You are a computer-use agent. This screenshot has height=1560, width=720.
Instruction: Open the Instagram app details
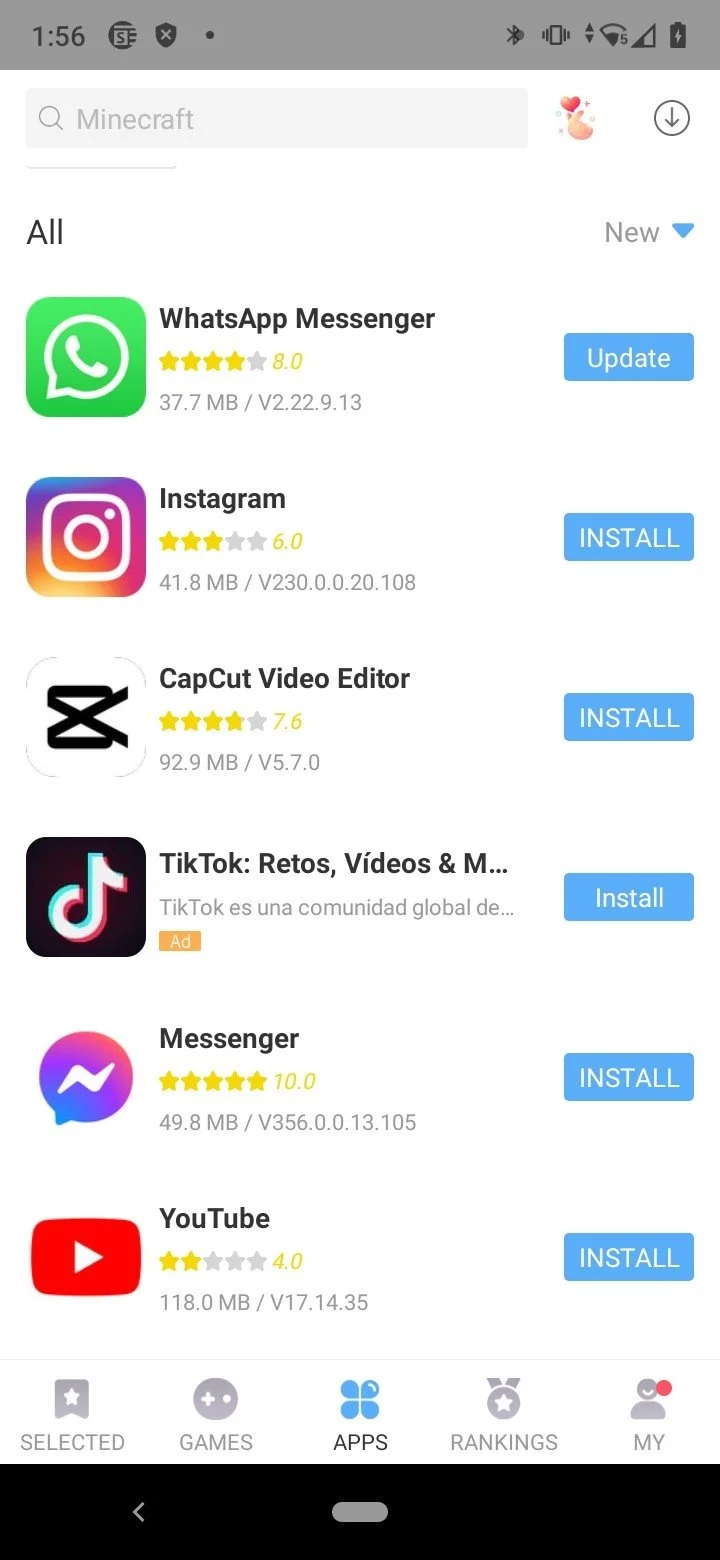point(222,499)
